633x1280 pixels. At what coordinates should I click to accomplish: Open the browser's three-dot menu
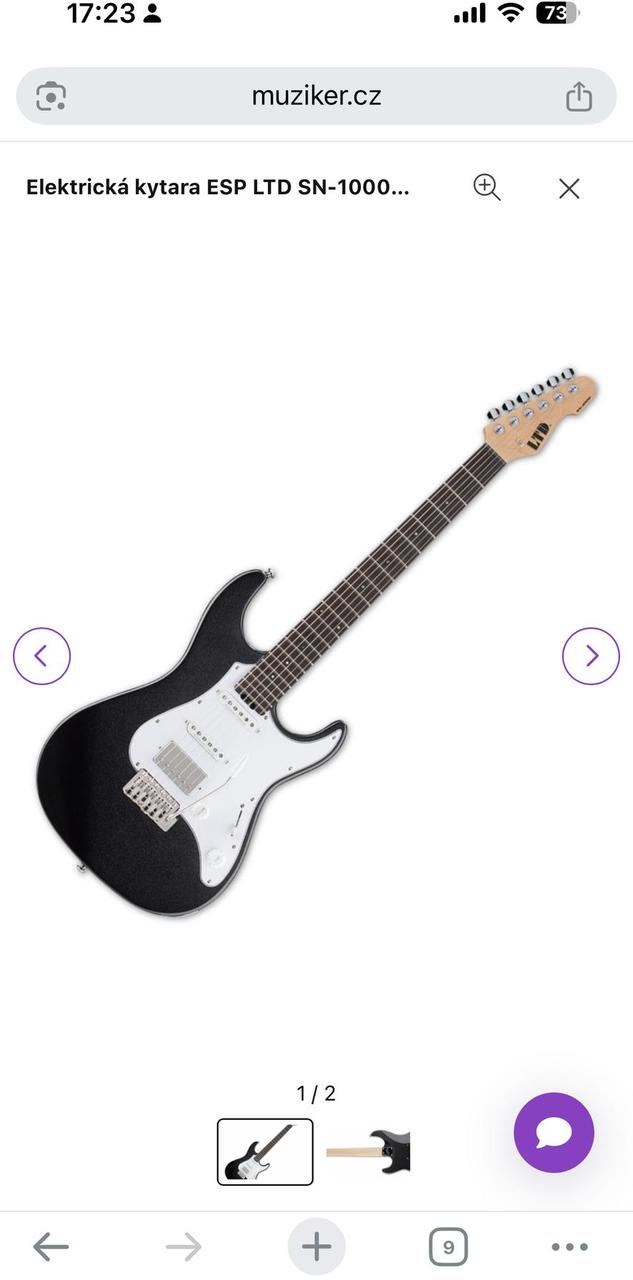570,1246
